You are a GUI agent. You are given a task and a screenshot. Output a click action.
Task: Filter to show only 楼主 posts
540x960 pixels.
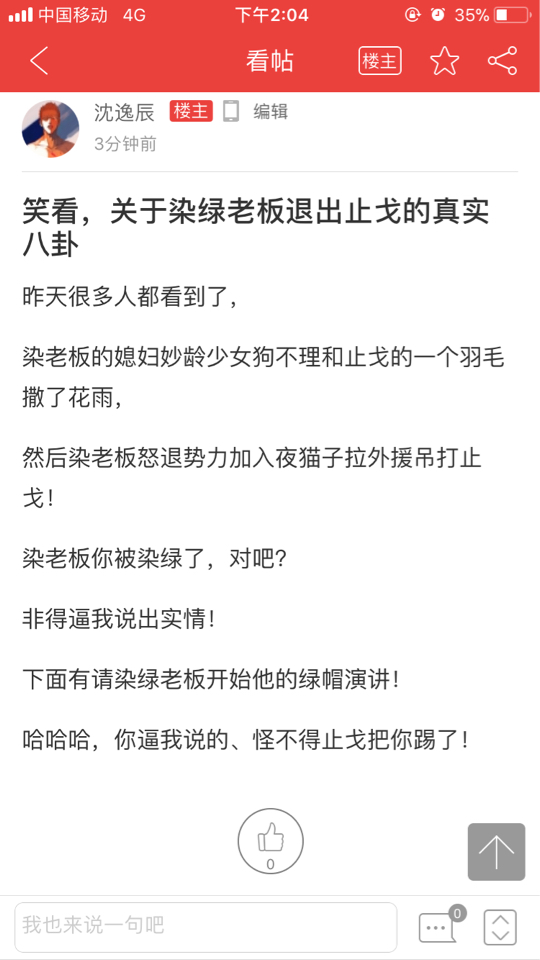pyautogui.click(x=380, y=61)
